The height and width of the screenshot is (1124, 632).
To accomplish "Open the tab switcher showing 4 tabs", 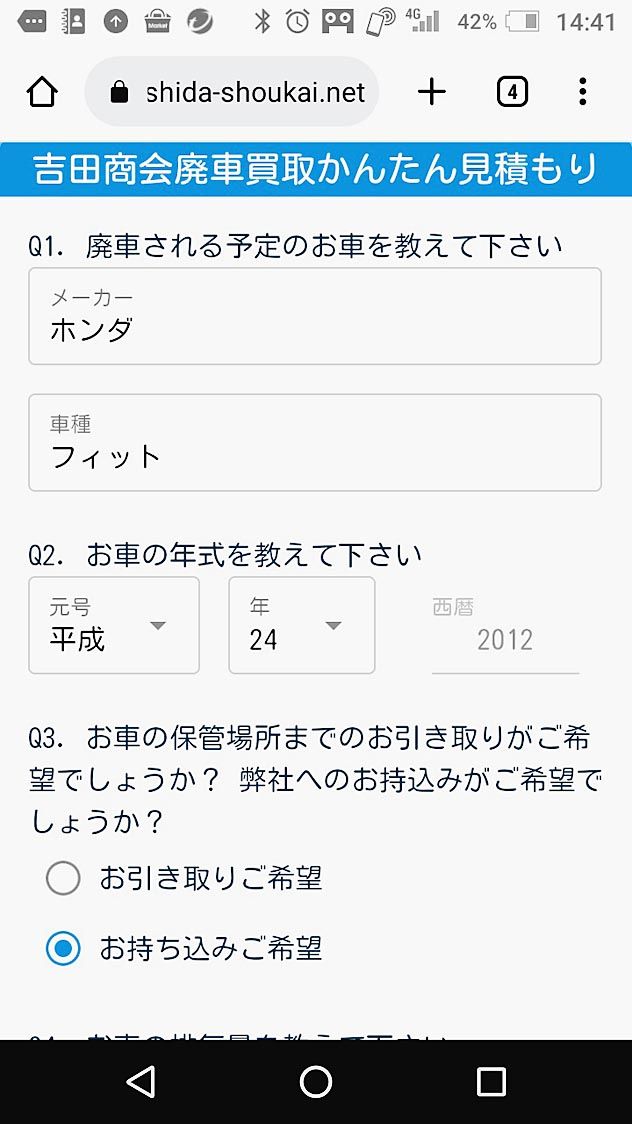I will (511, 93).
